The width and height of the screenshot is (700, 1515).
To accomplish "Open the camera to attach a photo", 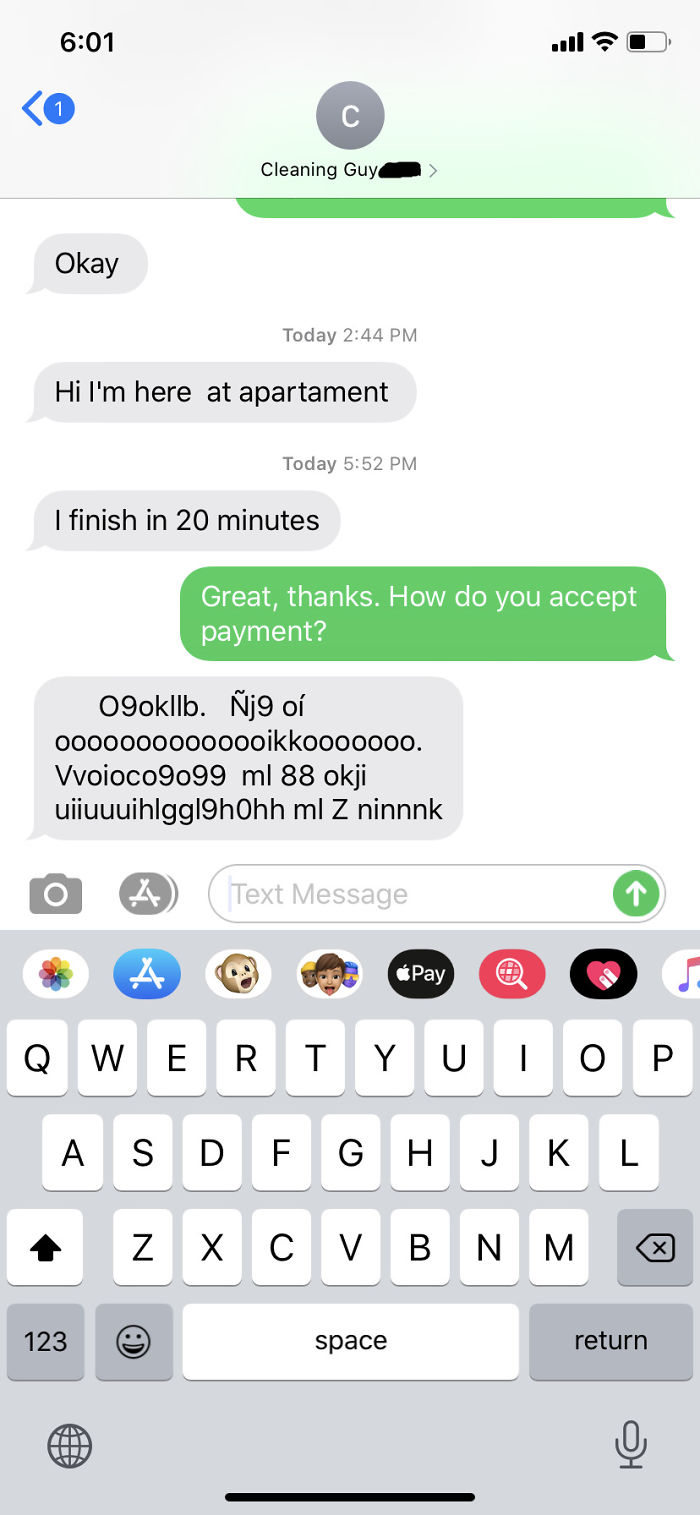I will click(x=56, y=893).
